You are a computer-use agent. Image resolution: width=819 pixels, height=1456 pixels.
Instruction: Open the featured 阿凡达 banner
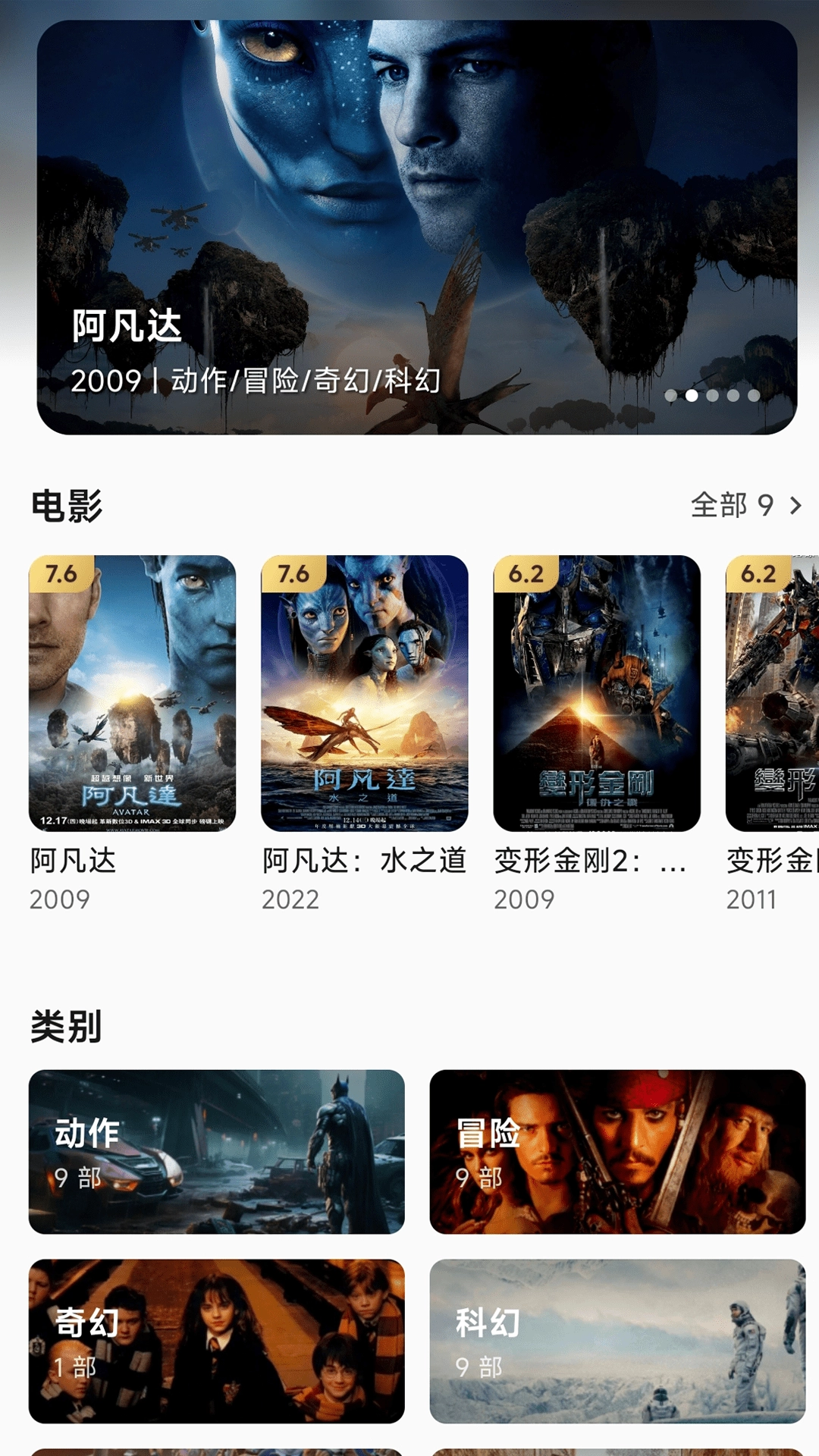pyautogui.click(x=417, y=227)
